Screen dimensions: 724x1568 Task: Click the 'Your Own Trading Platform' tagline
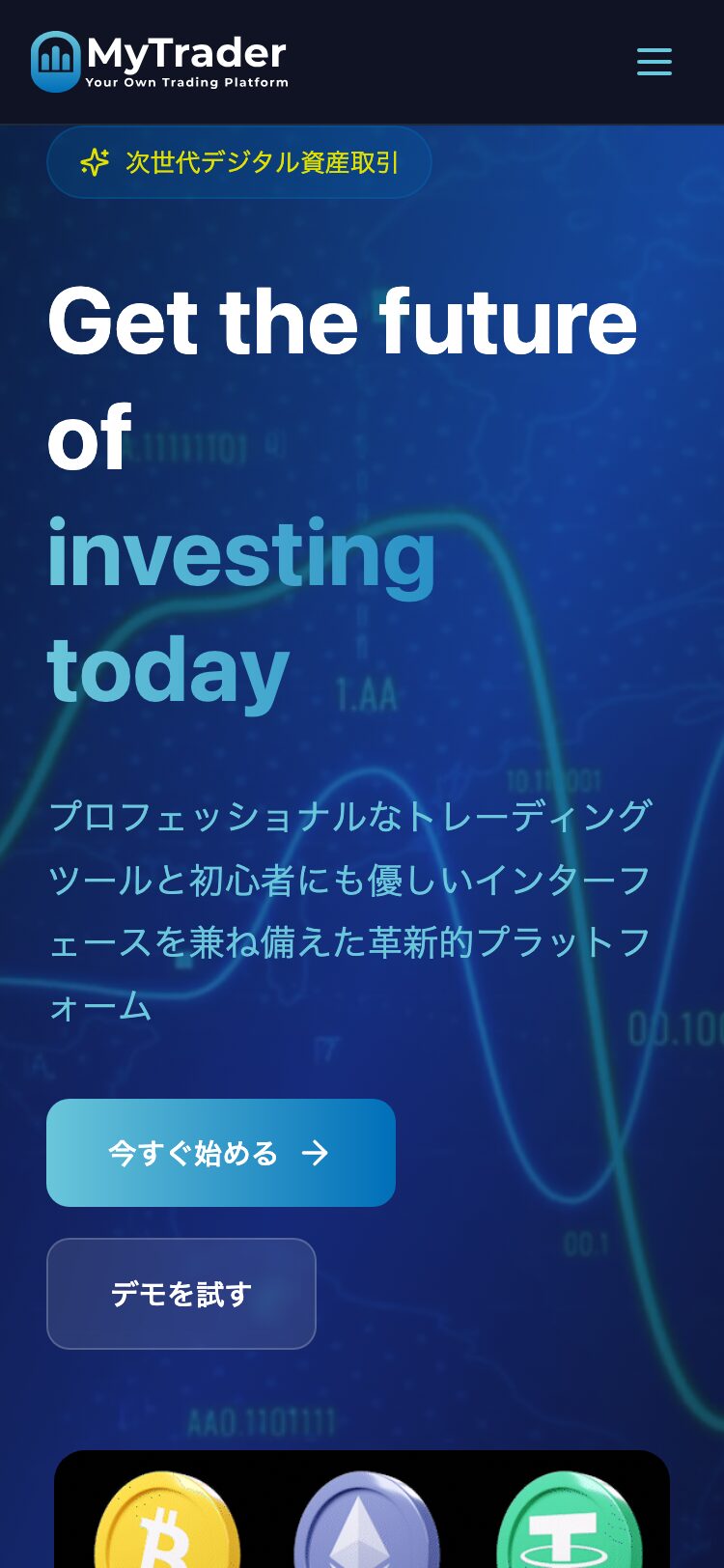tap(189, 83)
